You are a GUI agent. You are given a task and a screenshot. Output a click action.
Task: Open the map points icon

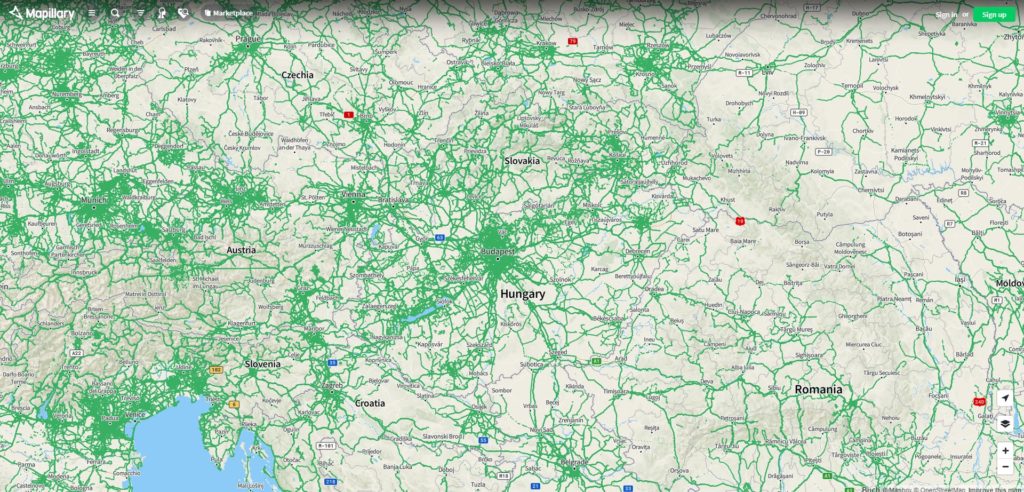coord(162,14)
